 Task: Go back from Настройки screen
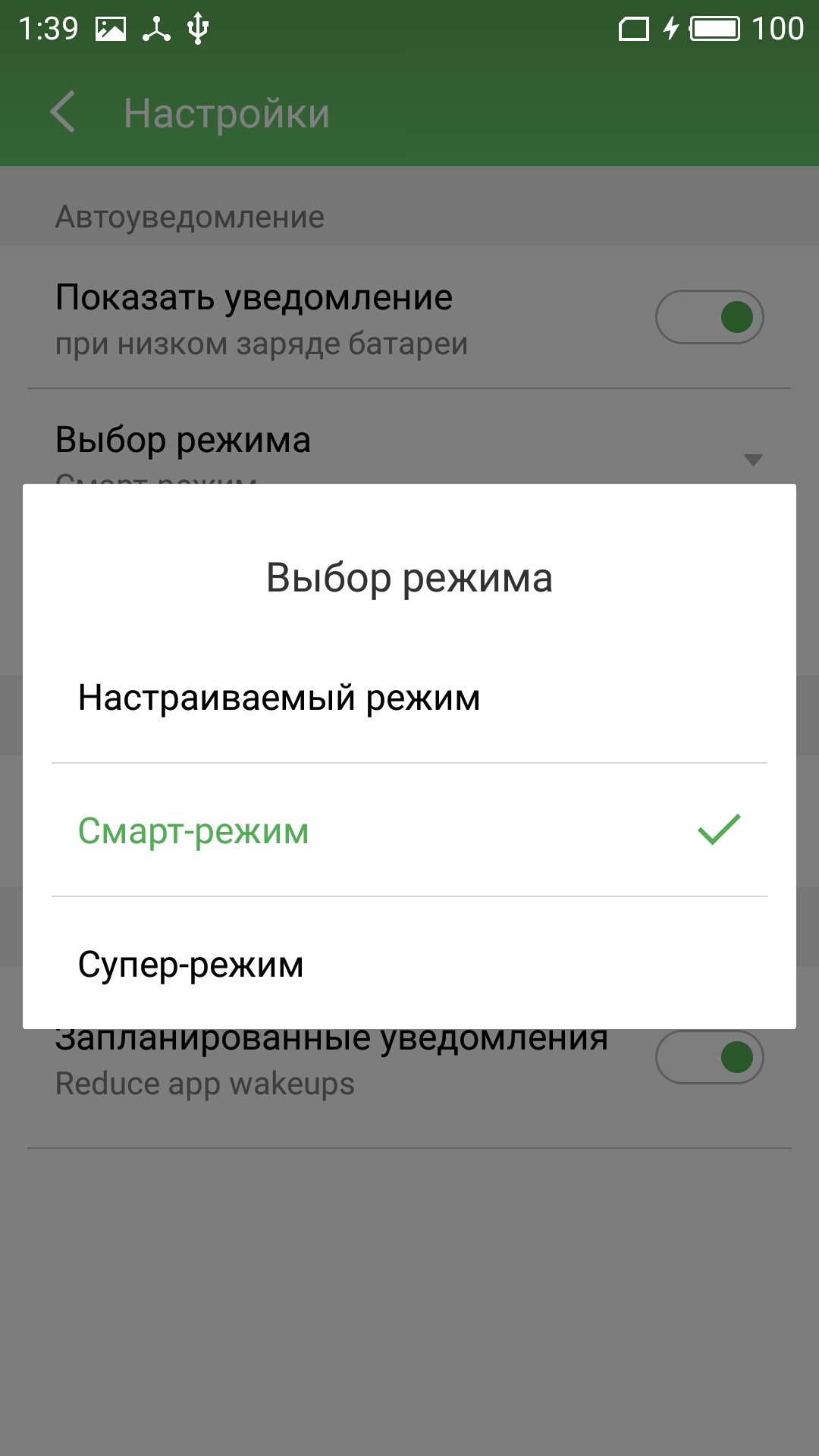click(x=63, y=112)
